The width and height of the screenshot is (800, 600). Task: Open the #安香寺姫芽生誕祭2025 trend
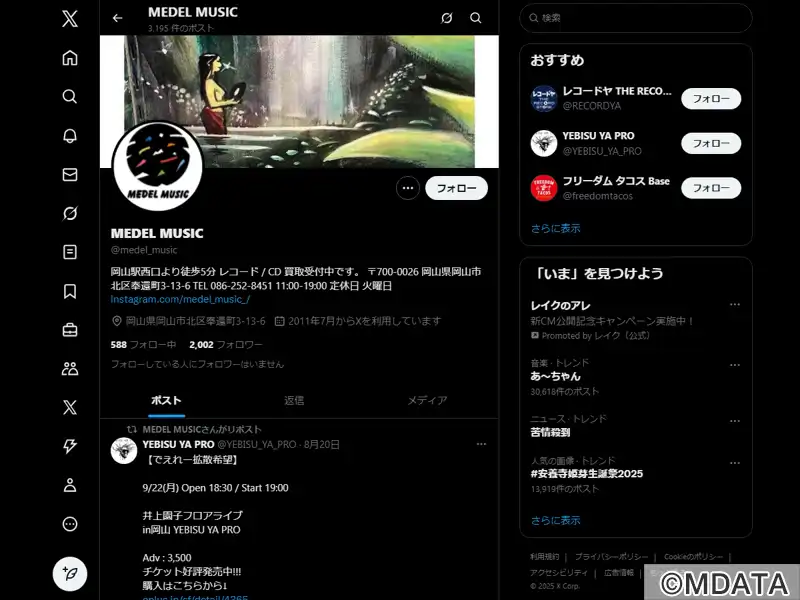tap(587, 473)
